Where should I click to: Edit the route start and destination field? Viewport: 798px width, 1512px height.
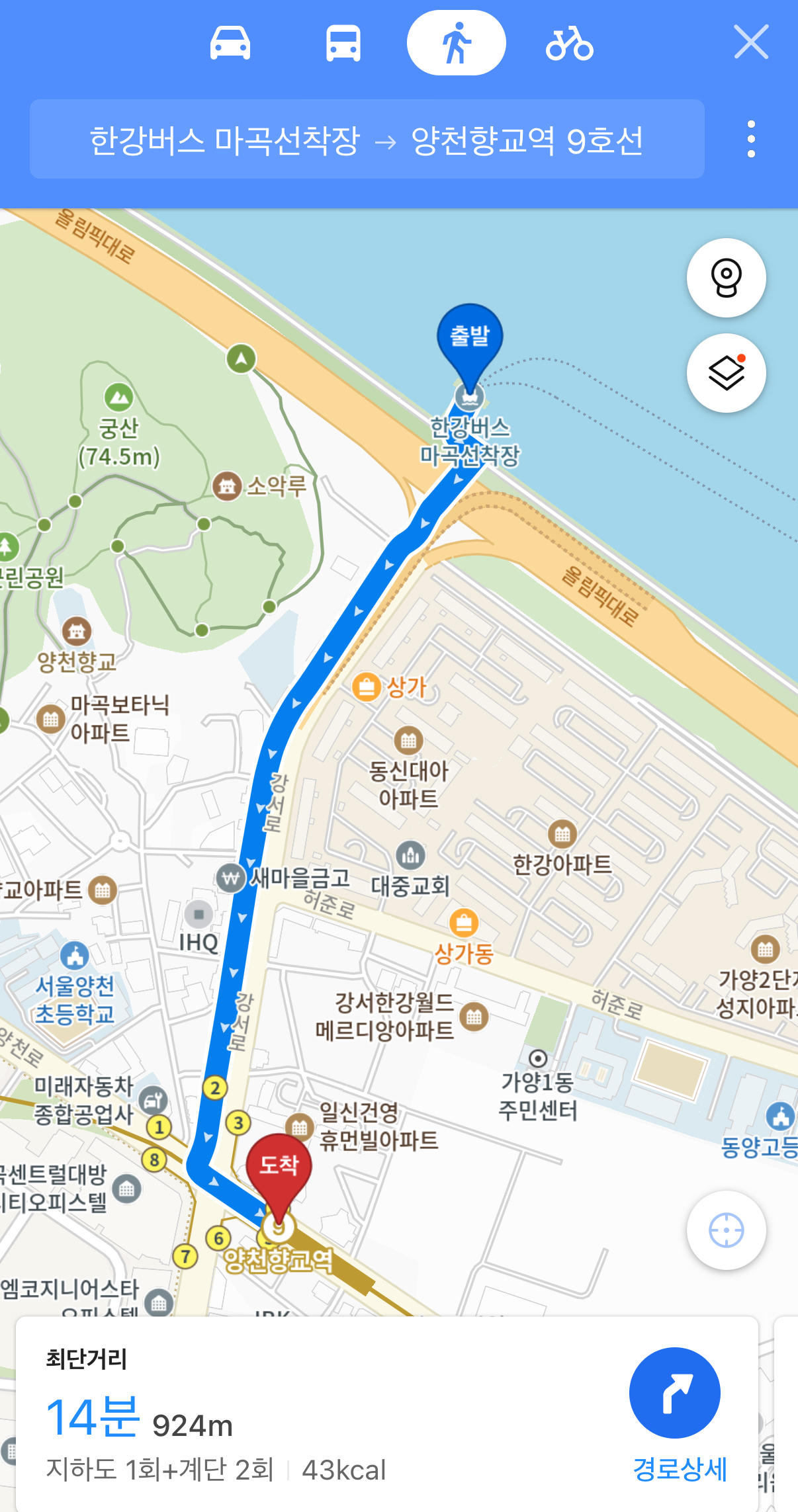367,140
